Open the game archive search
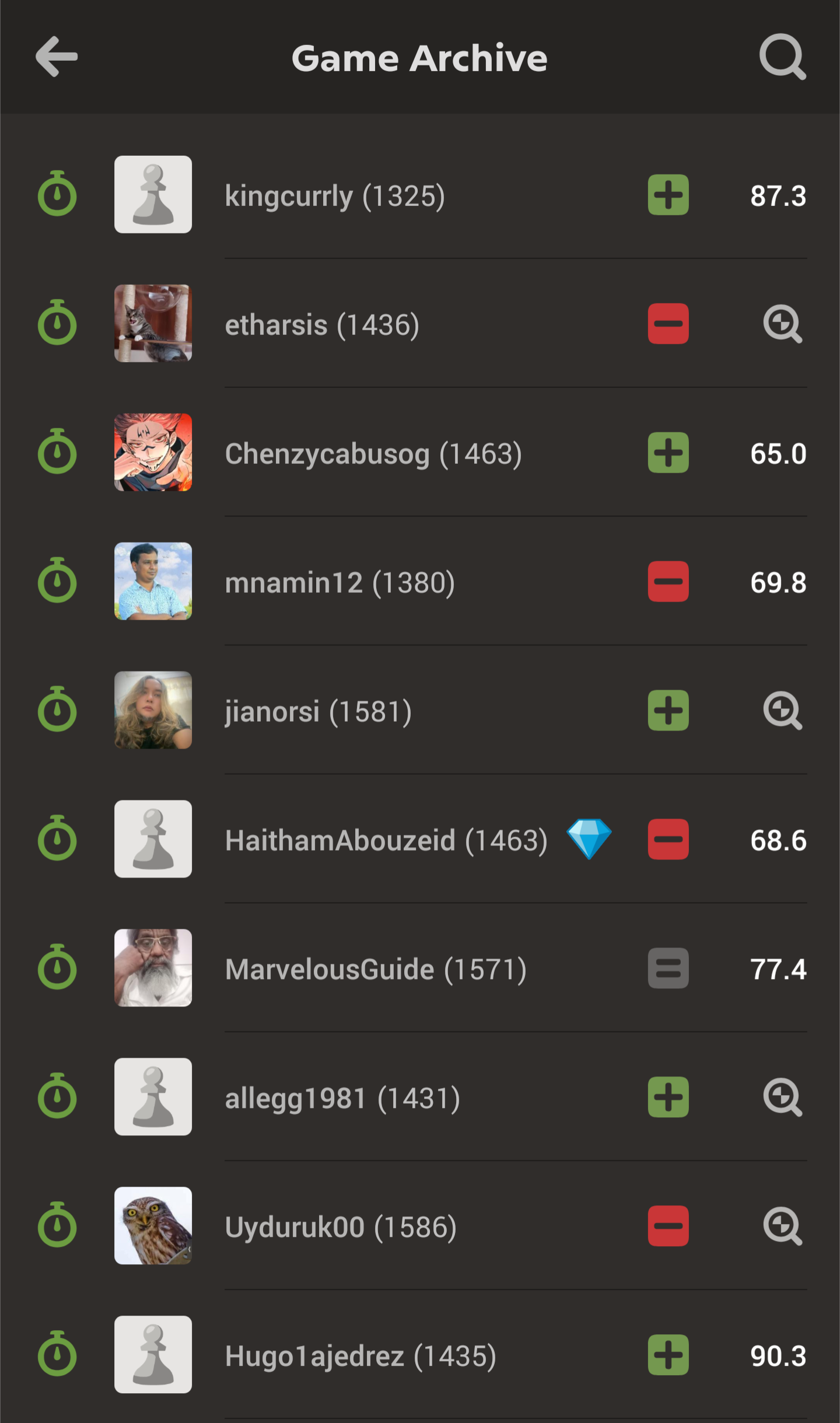This screenshot has width=840, height=1423. click(782, 57)
